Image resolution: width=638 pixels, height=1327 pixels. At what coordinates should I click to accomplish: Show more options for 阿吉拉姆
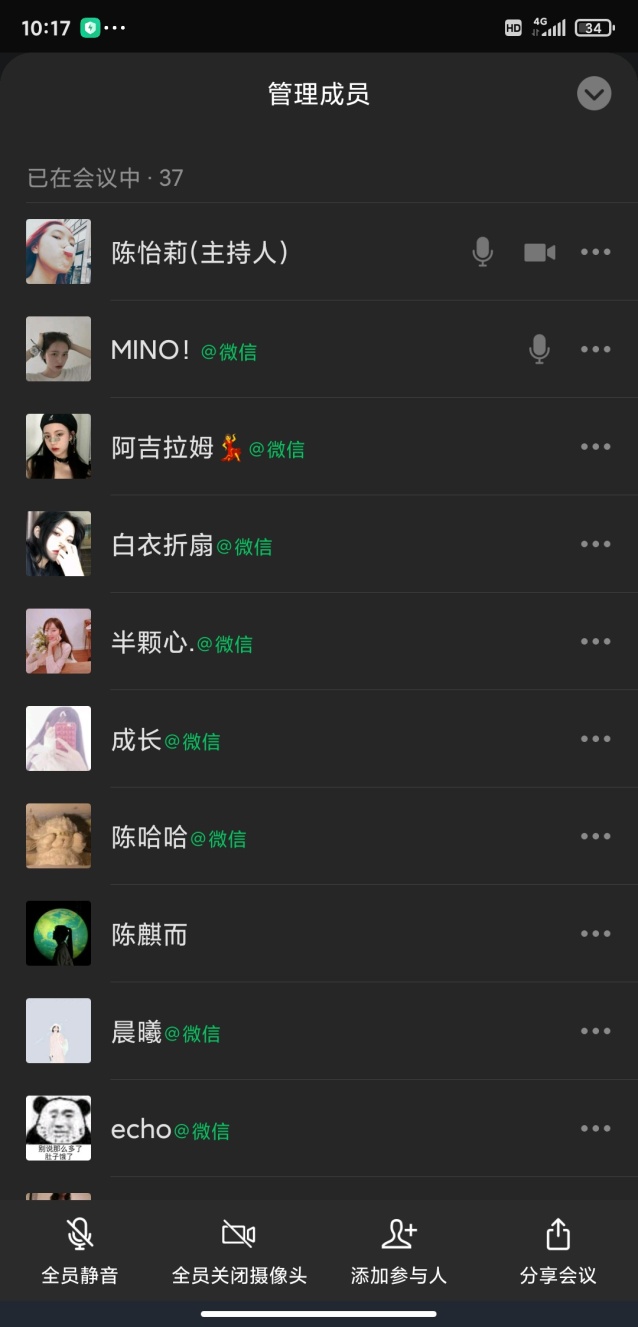point(596,447)
